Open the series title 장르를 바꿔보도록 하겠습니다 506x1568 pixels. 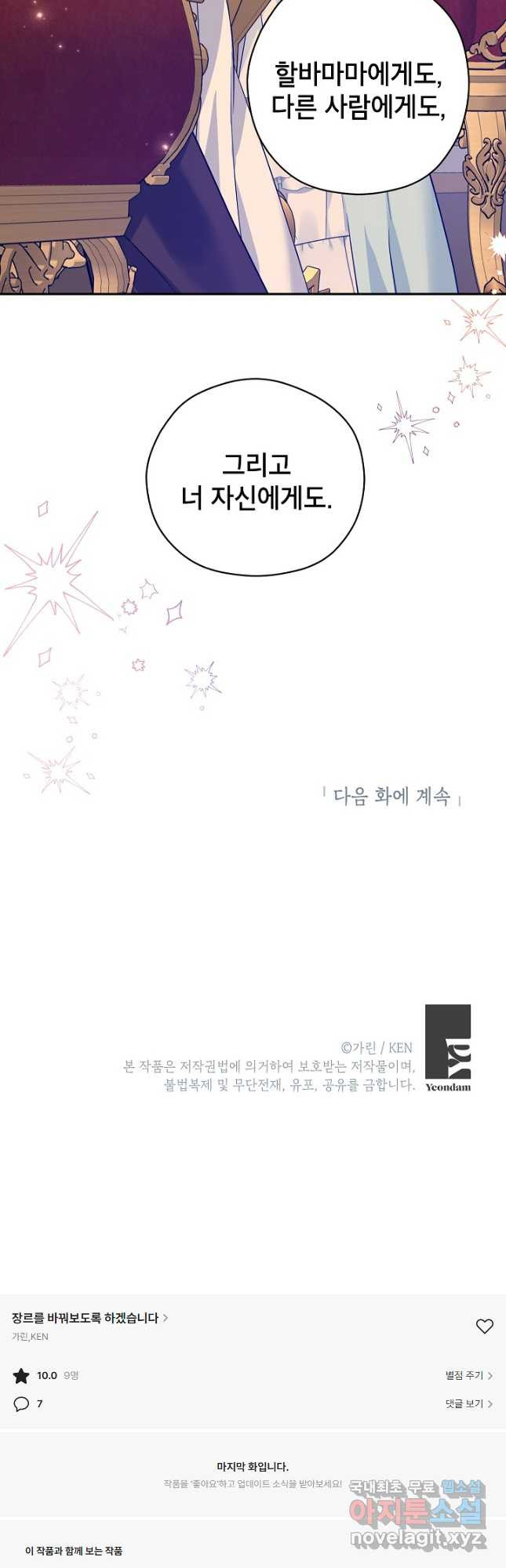click(86, 1318)
